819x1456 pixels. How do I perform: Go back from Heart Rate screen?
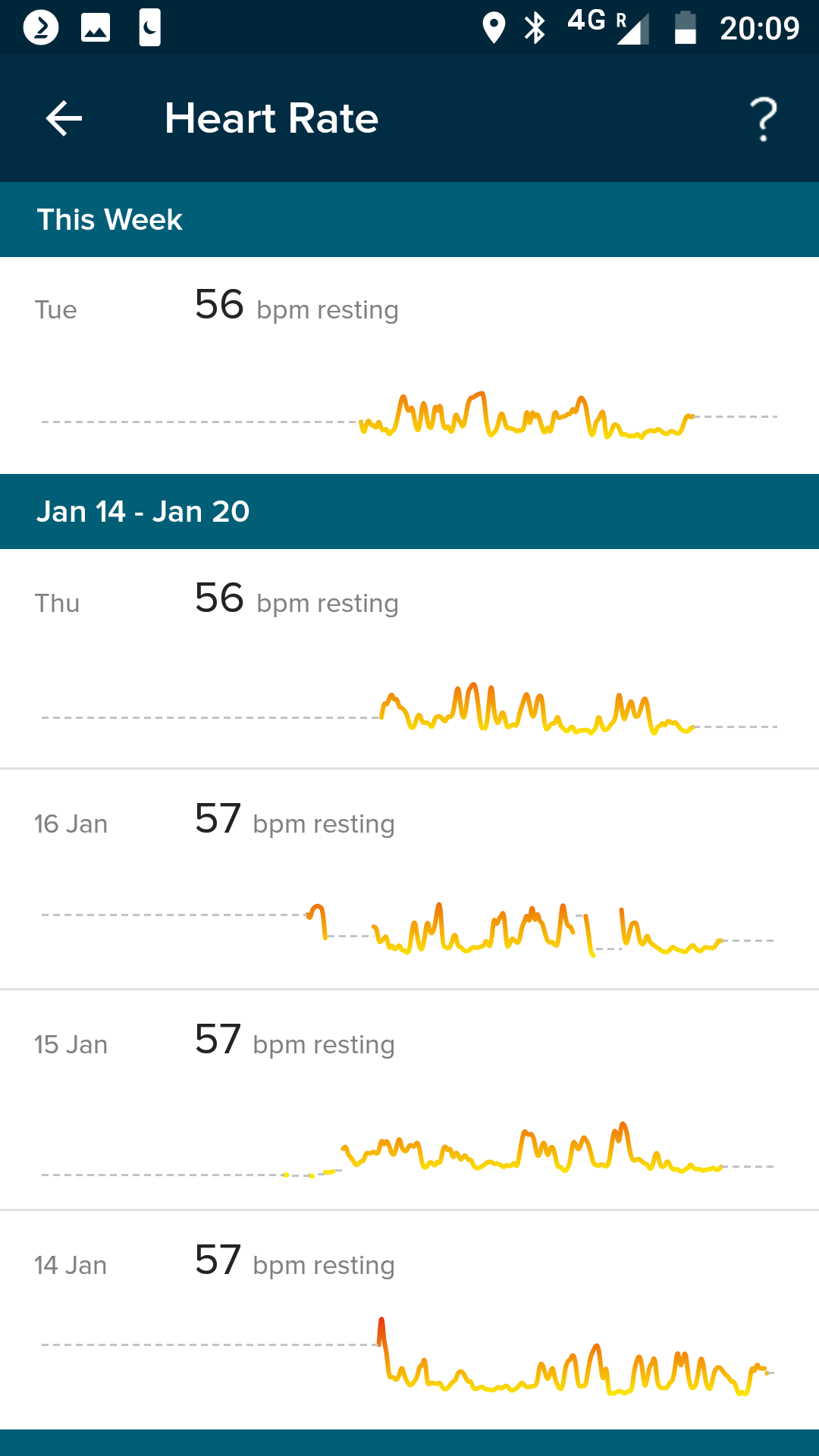(64, 119)
